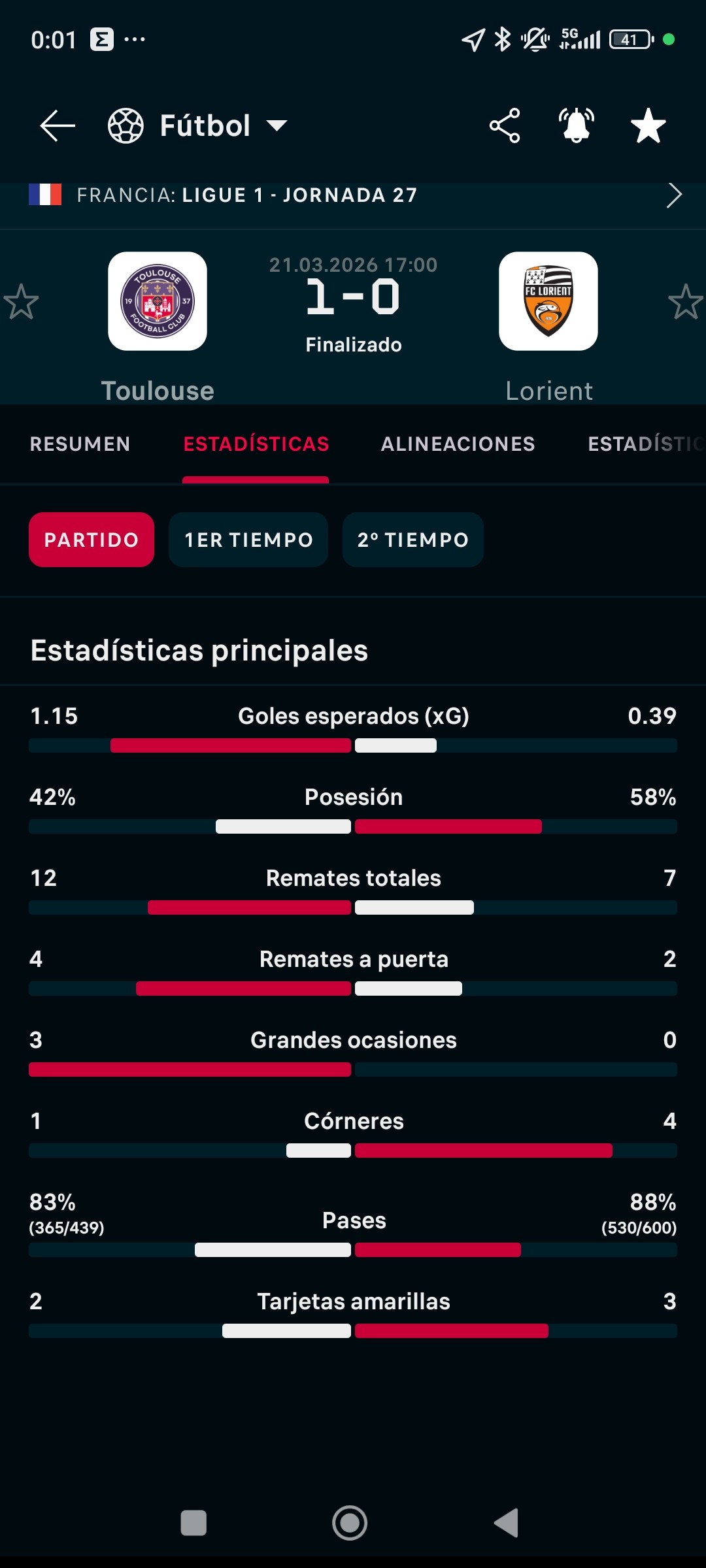Open Lorient team page
Image resolution: width=706 pixels, height=1568 pixels.
click(x=548, y=301)
